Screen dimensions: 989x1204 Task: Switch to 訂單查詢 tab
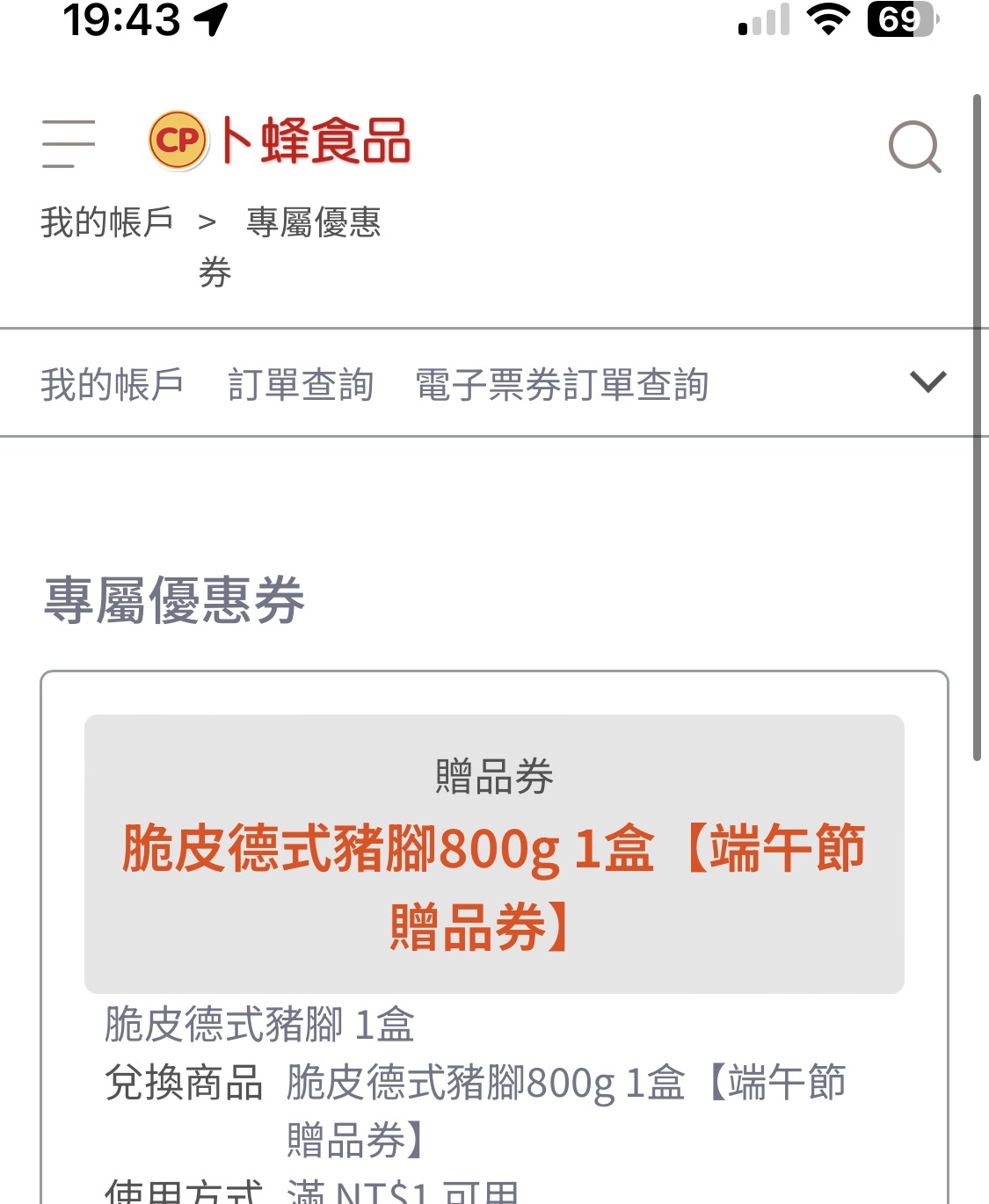(x=301, y=385)
